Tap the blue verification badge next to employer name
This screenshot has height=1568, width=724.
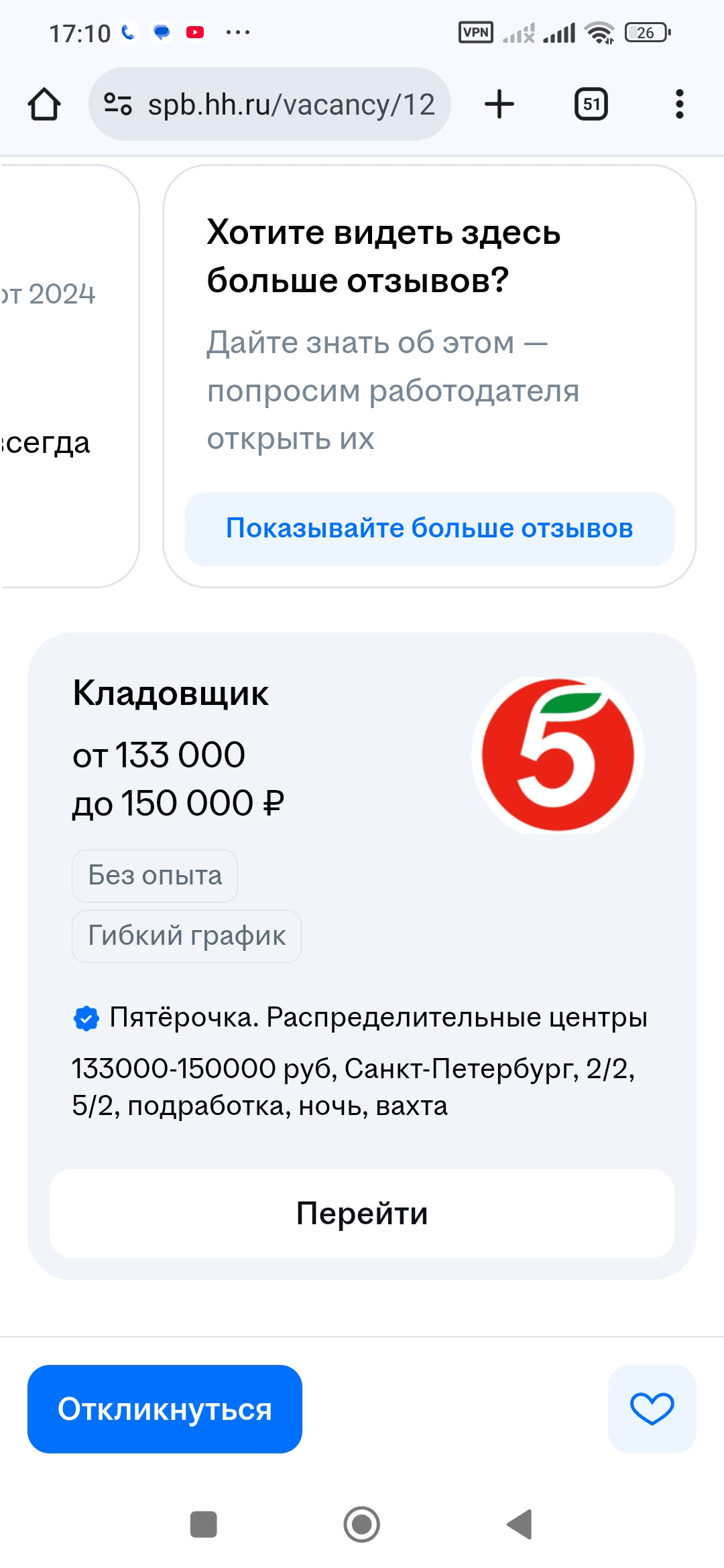[84, 1019]
